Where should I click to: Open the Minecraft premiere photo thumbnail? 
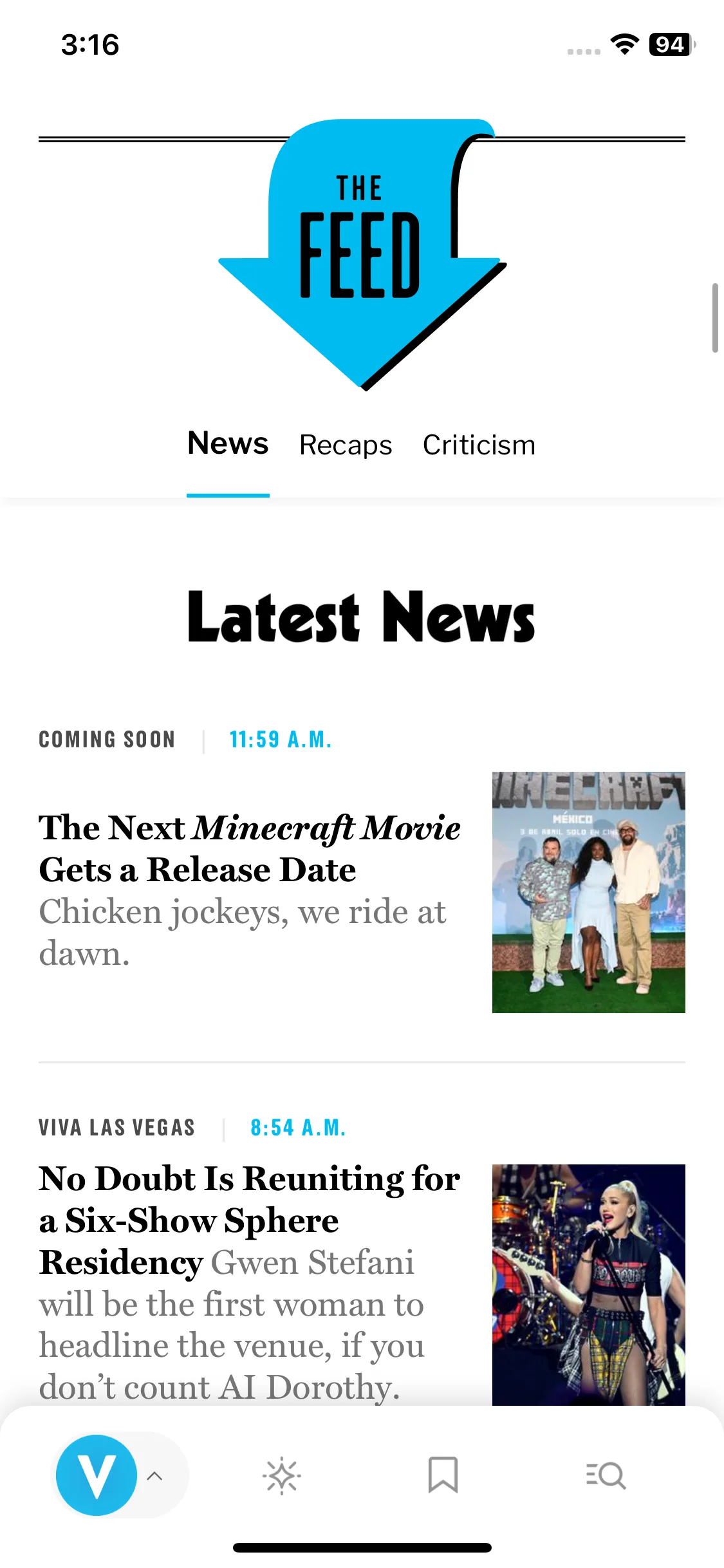(x=588, y=892)
